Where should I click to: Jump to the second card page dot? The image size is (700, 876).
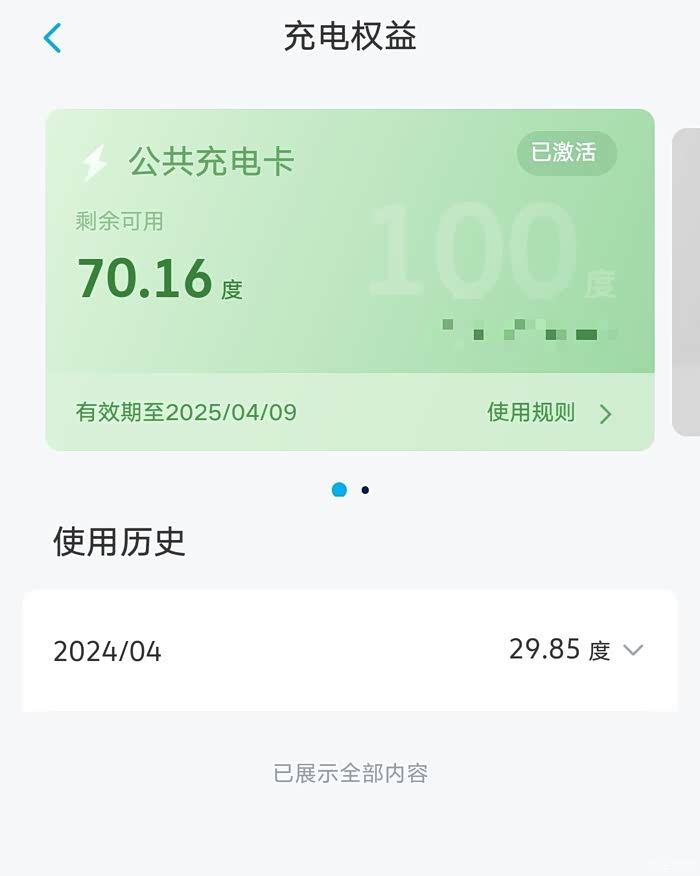tap(365, 490)
